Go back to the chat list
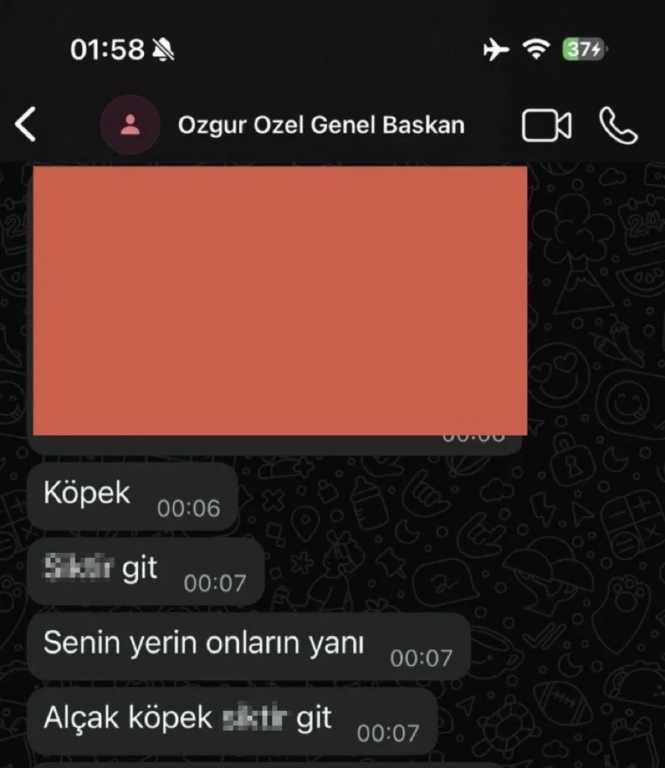 point(26,125)
